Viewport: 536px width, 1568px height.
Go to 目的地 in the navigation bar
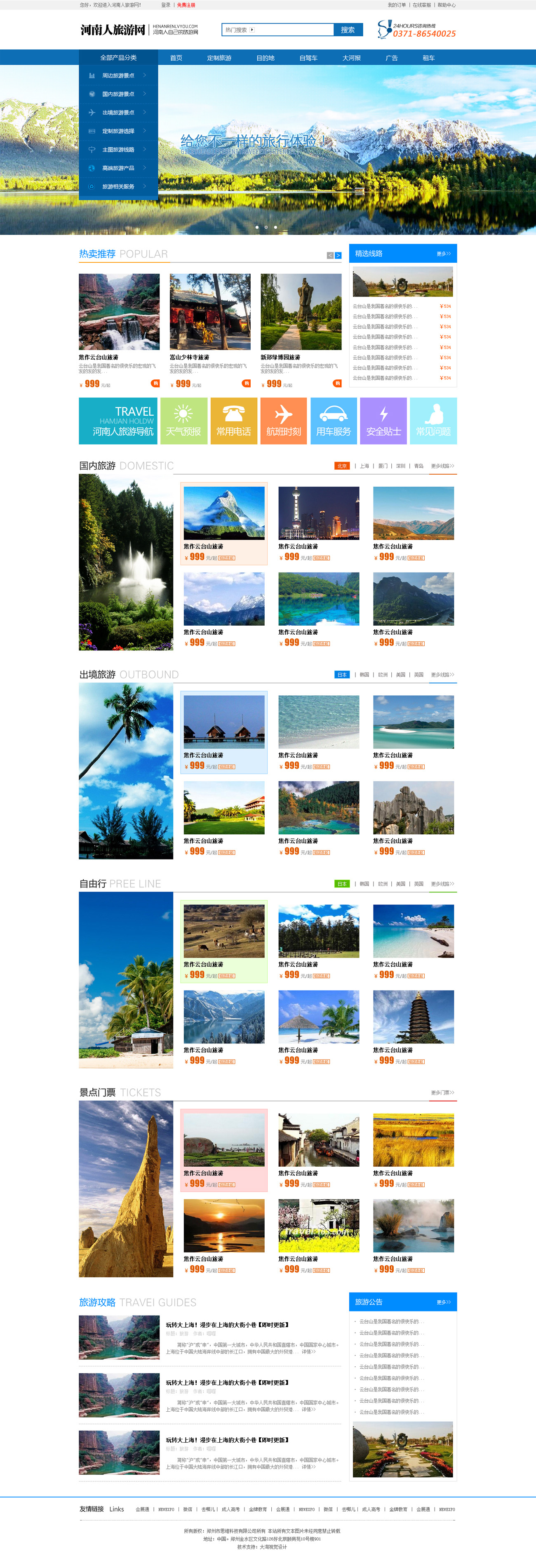(x=265, y=58)
